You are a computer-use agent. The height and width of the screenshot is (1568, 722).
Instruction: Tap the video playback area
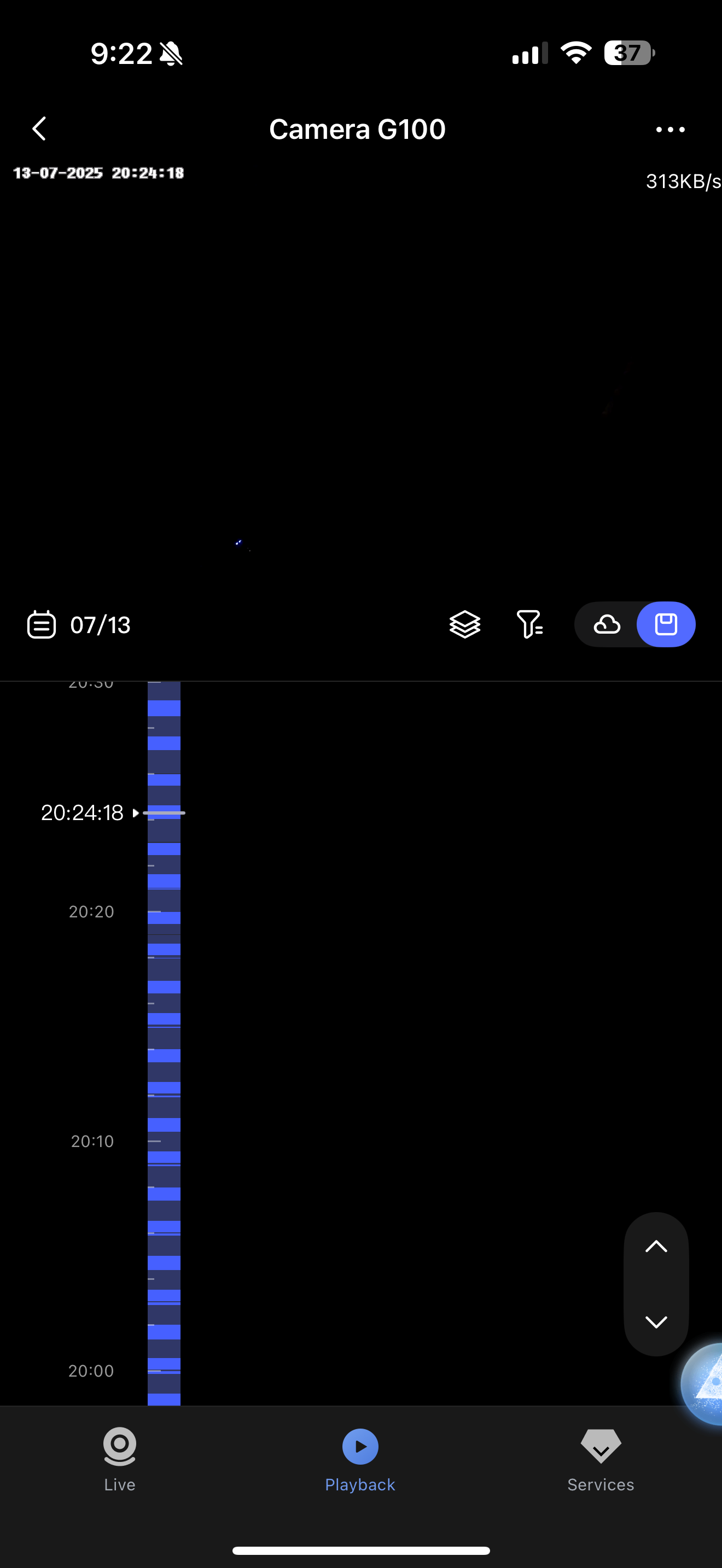361,377
